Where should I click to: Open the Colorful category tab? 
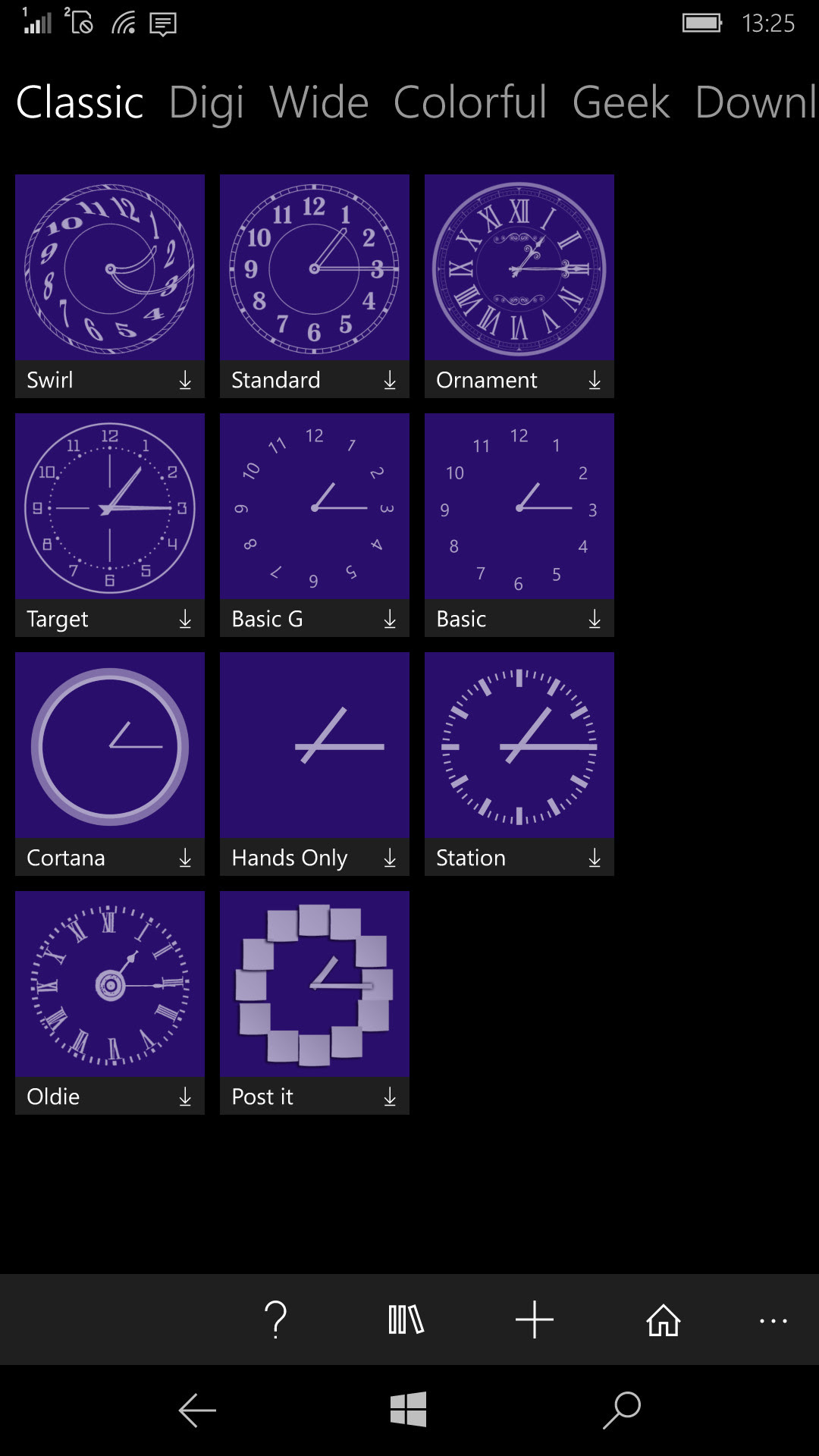[469, 102]
